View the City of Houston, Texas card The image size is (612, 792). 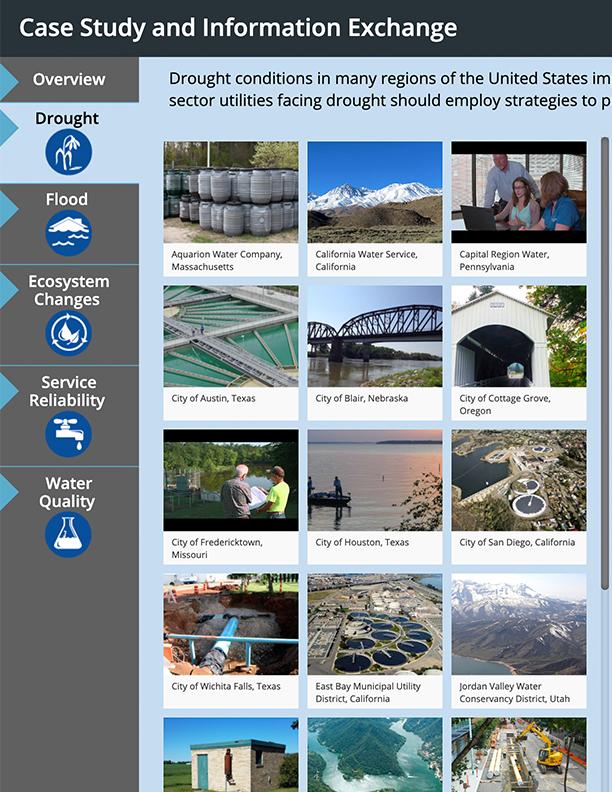pos(375,496)
